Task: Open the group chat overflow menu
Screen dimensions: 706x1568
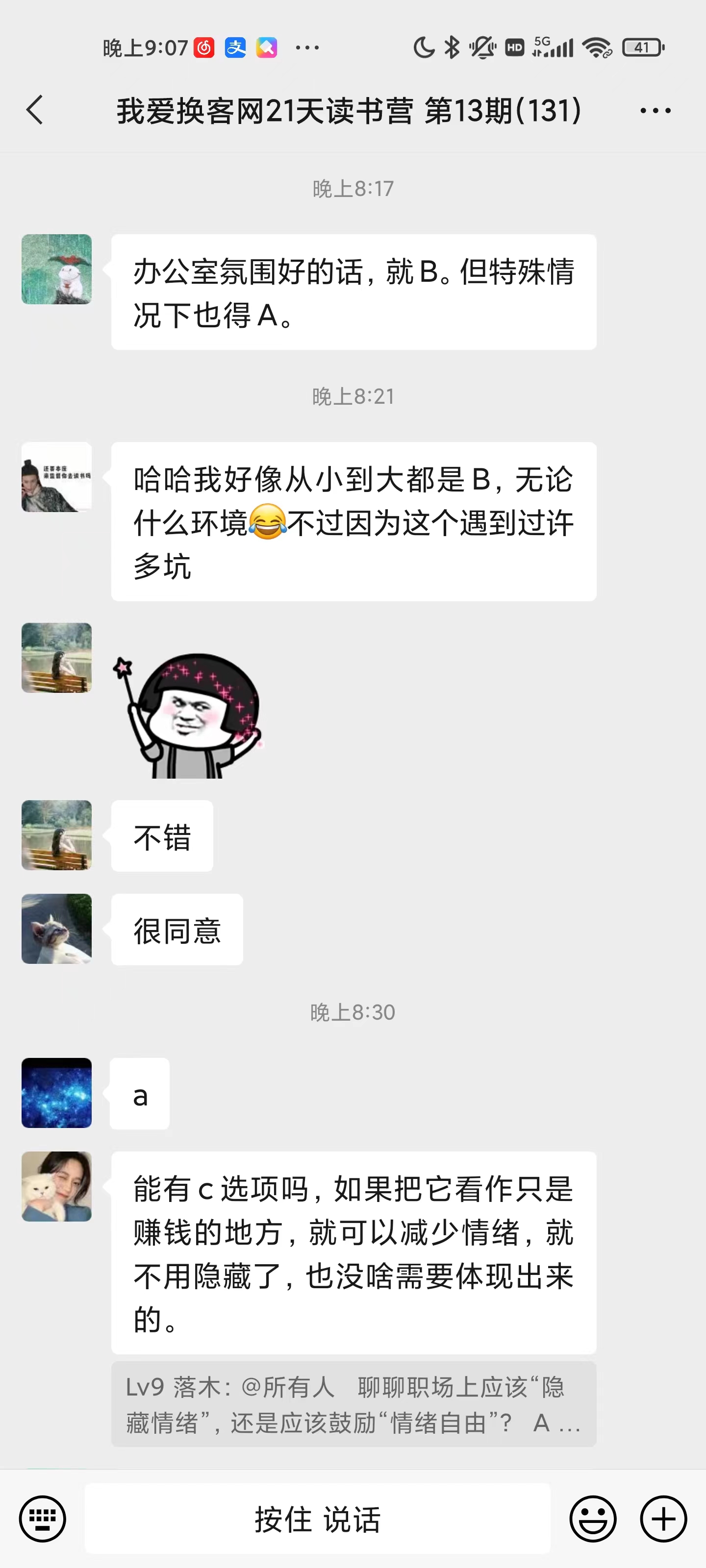Action: pyautogui.click(x=655, y=110)
